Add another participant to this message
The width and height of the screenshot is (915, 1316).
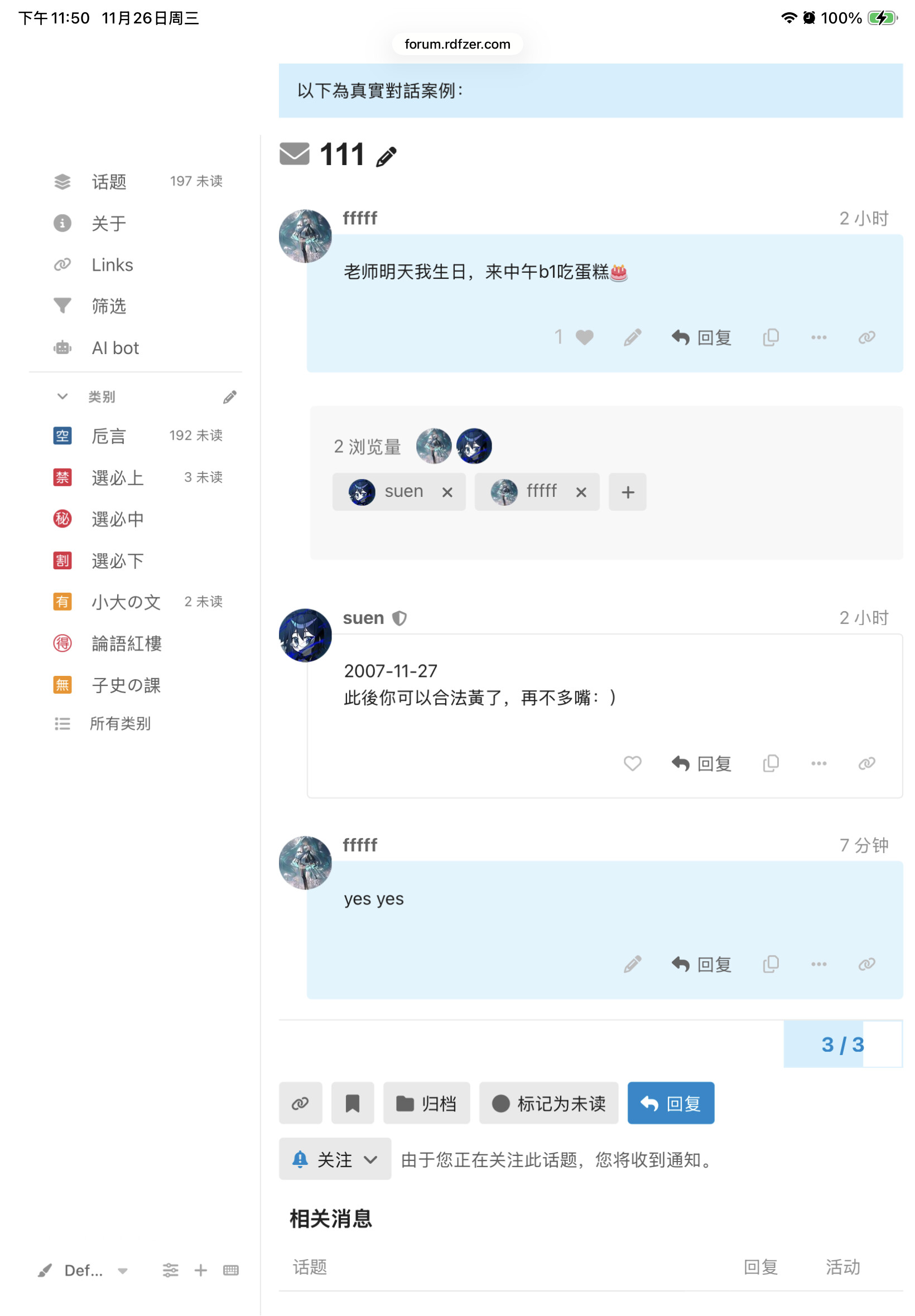click(627, 492)
